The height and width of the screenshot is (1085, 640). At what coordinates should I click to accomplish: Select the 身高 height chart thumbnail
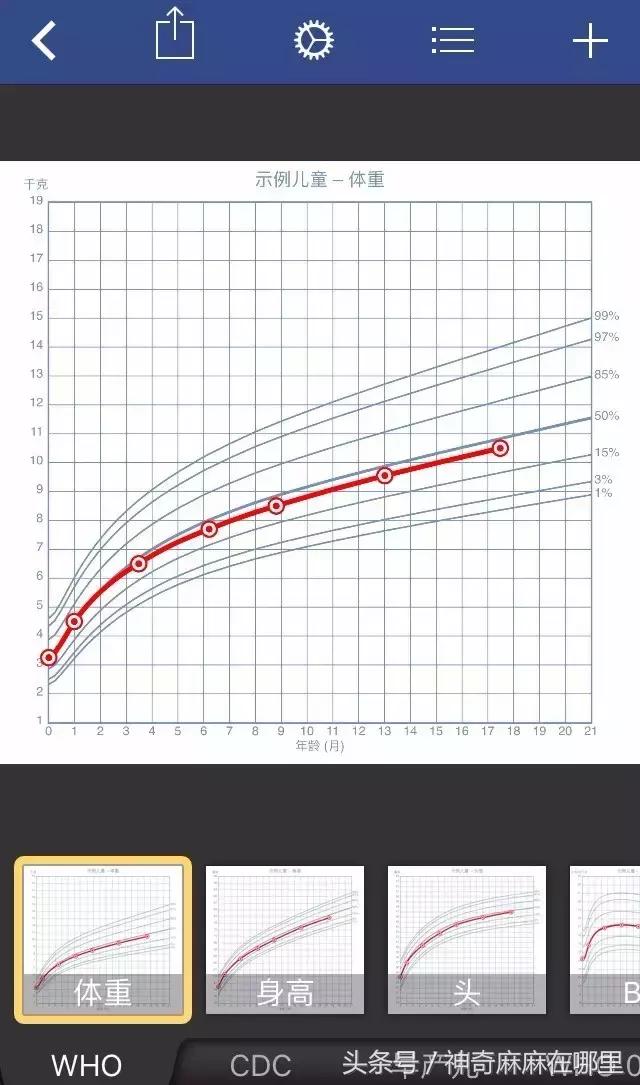pos(285,940)
